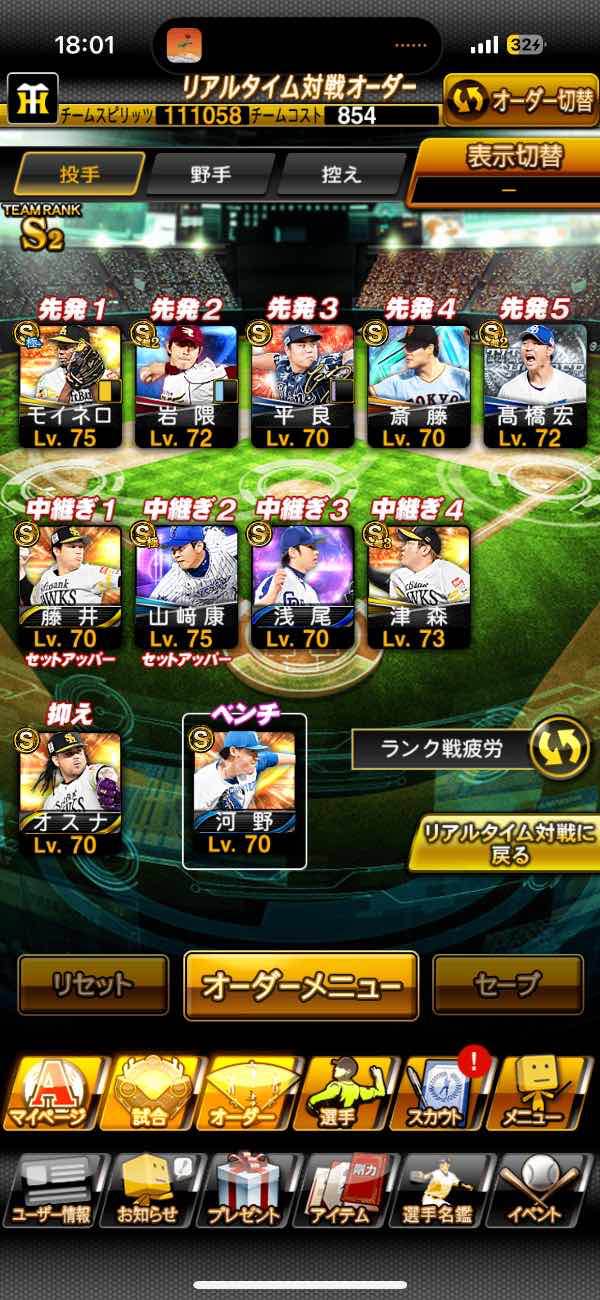Save the order with セーブ

508,984
